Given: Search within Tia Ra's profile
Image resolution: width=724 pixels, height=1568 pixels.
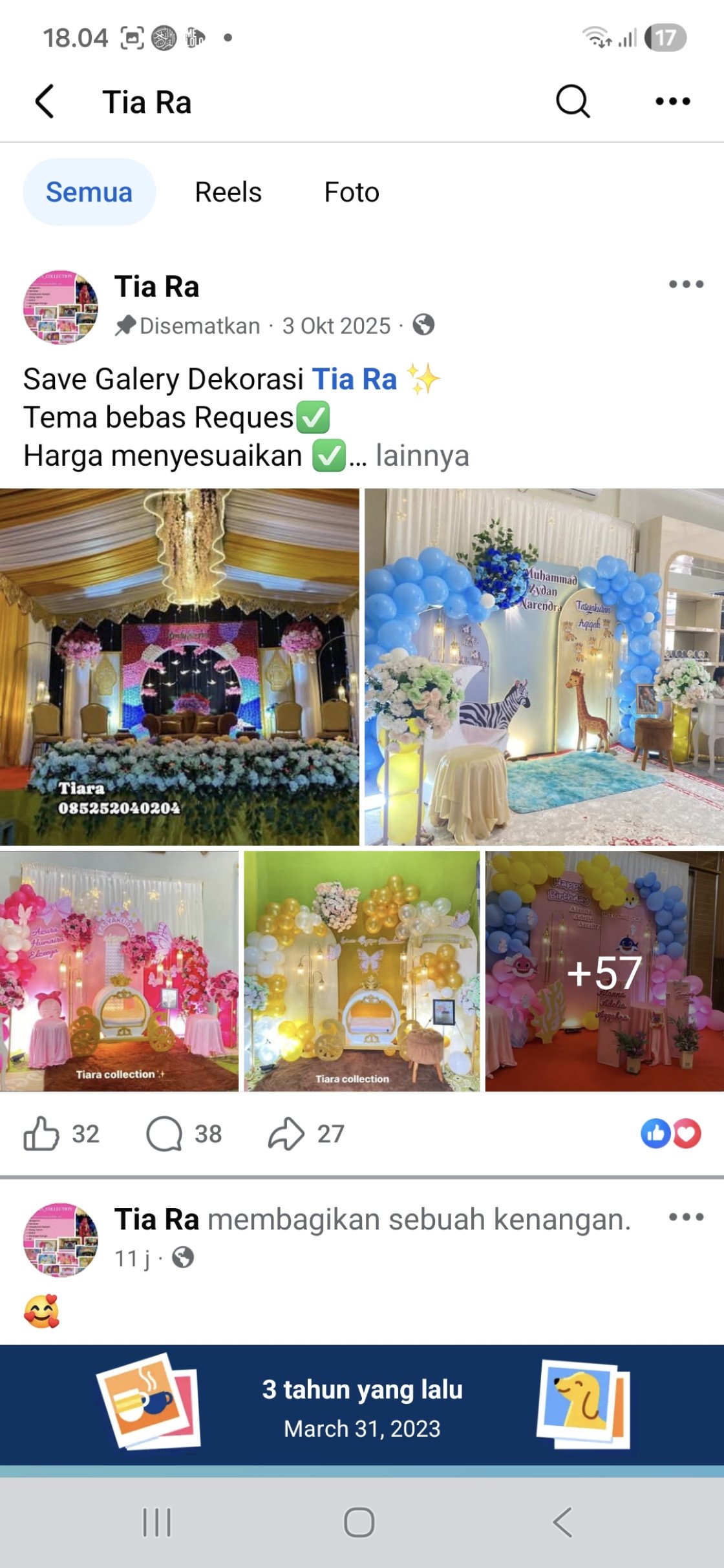Looking at the screenshot, I should pyautogui.click(x=572, y=101).
